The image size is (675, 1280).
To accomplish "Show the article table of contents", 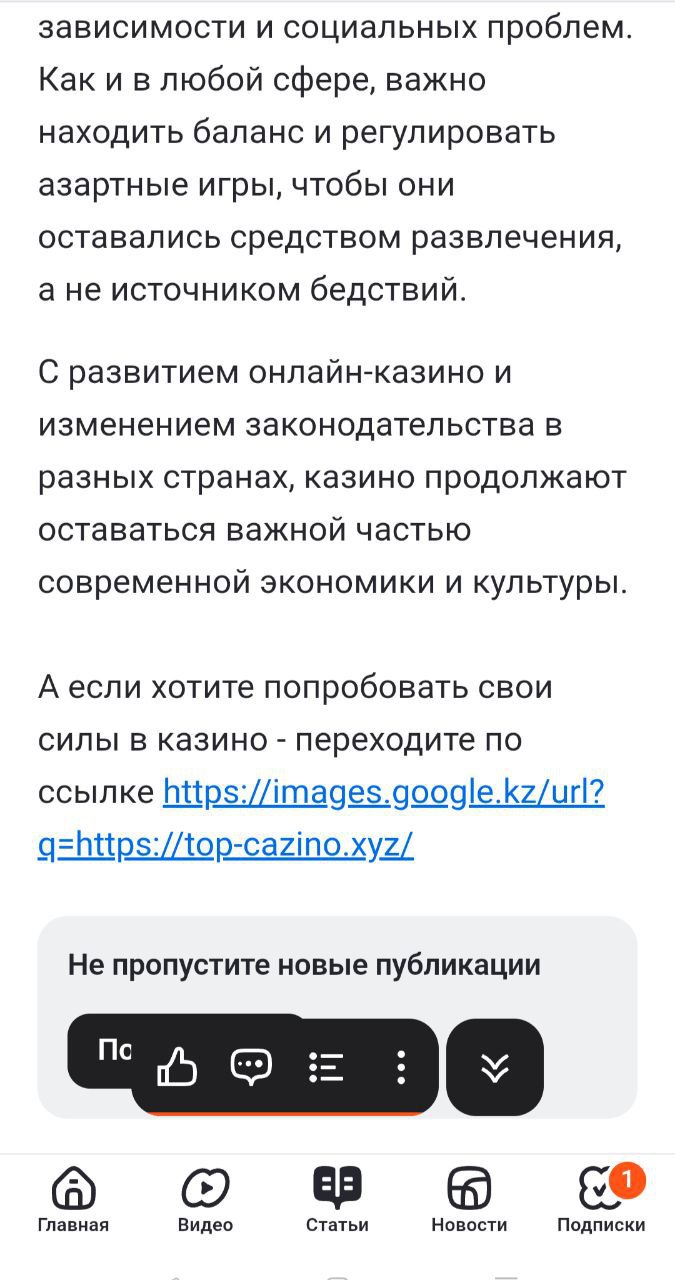I will coord(326,1068).
